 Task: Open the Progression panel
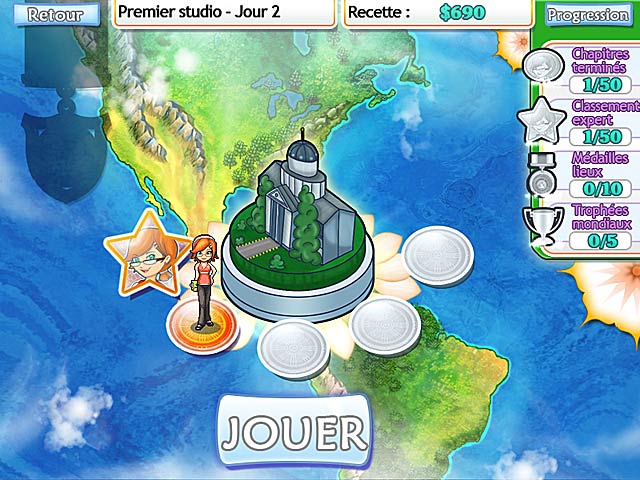590,15
